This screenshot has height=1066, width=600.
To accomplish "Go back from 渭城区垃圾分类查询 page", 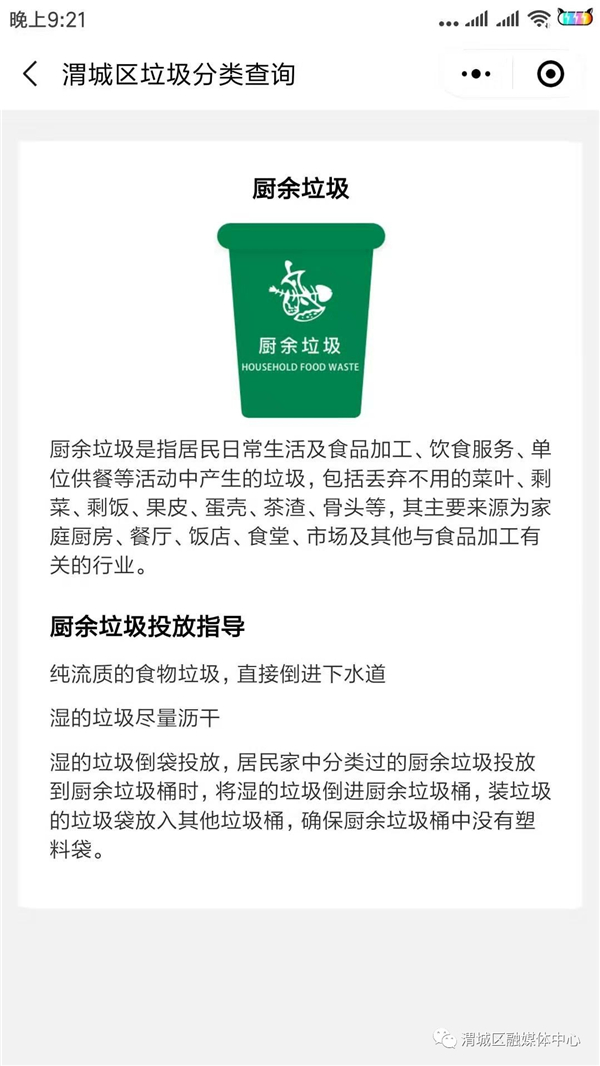I will click(30, 73).
